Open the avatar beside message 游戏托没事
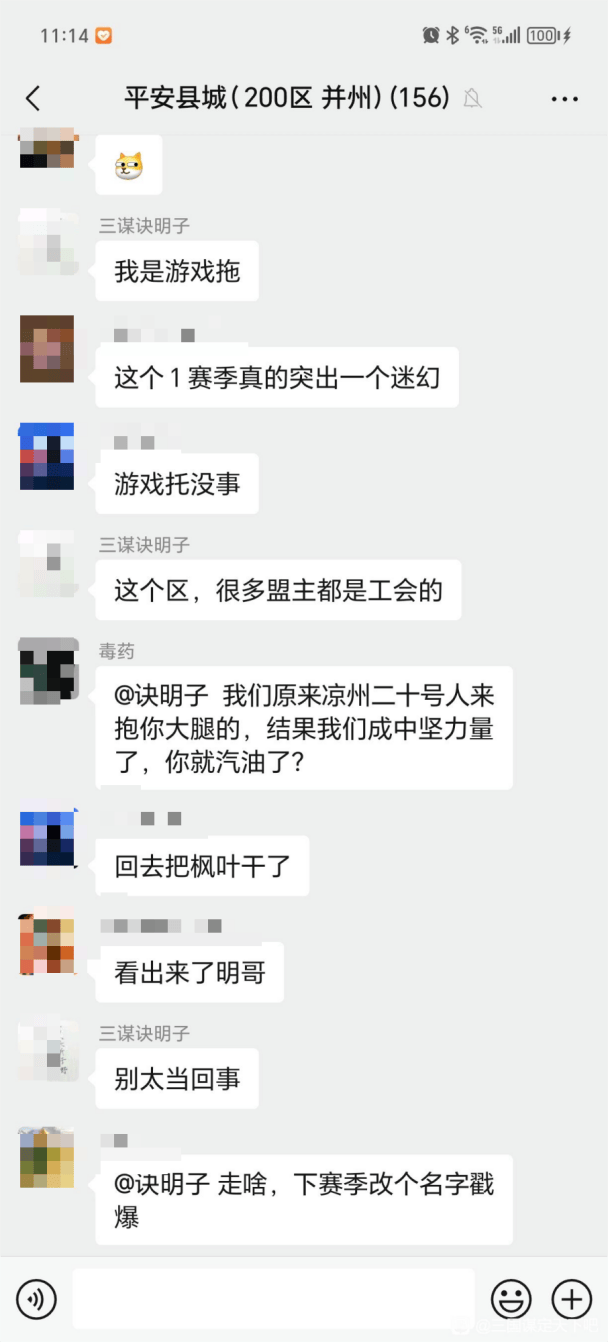Screen dimensions: 608x1342 pyautogui.click(x=47, y=456)
